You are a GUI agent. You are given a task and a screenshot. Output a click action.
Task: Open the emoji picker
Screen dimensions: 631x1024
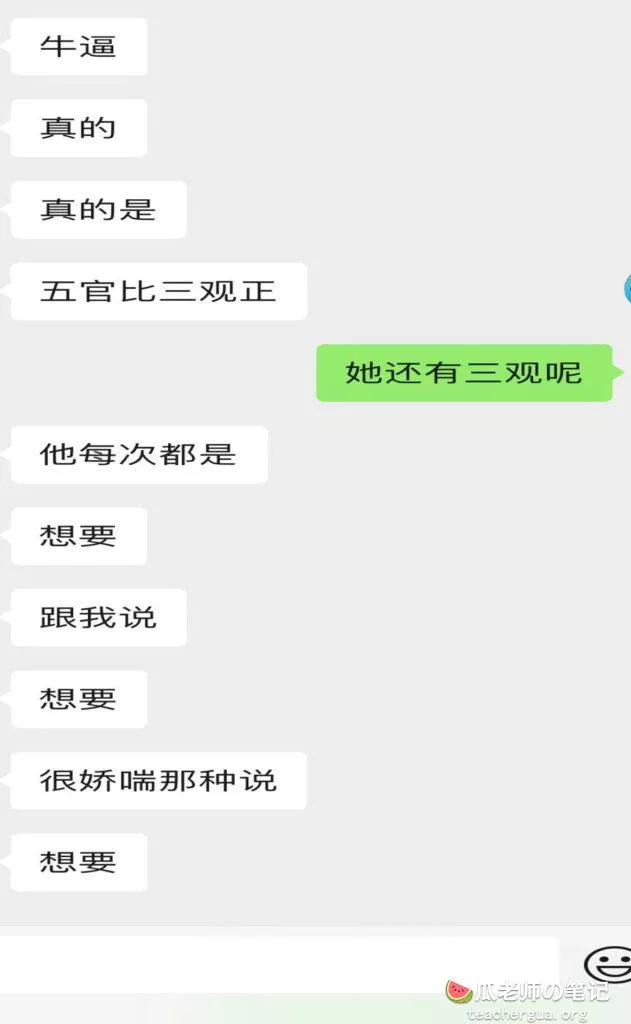607,964
